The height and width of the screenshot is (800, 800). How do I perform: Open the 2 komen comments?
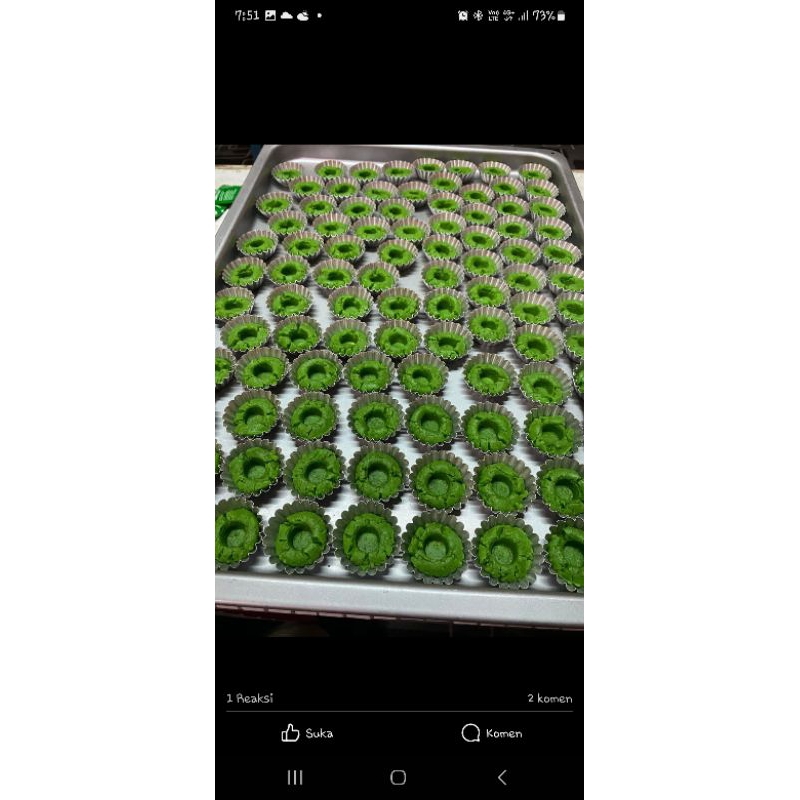(549, 698)
